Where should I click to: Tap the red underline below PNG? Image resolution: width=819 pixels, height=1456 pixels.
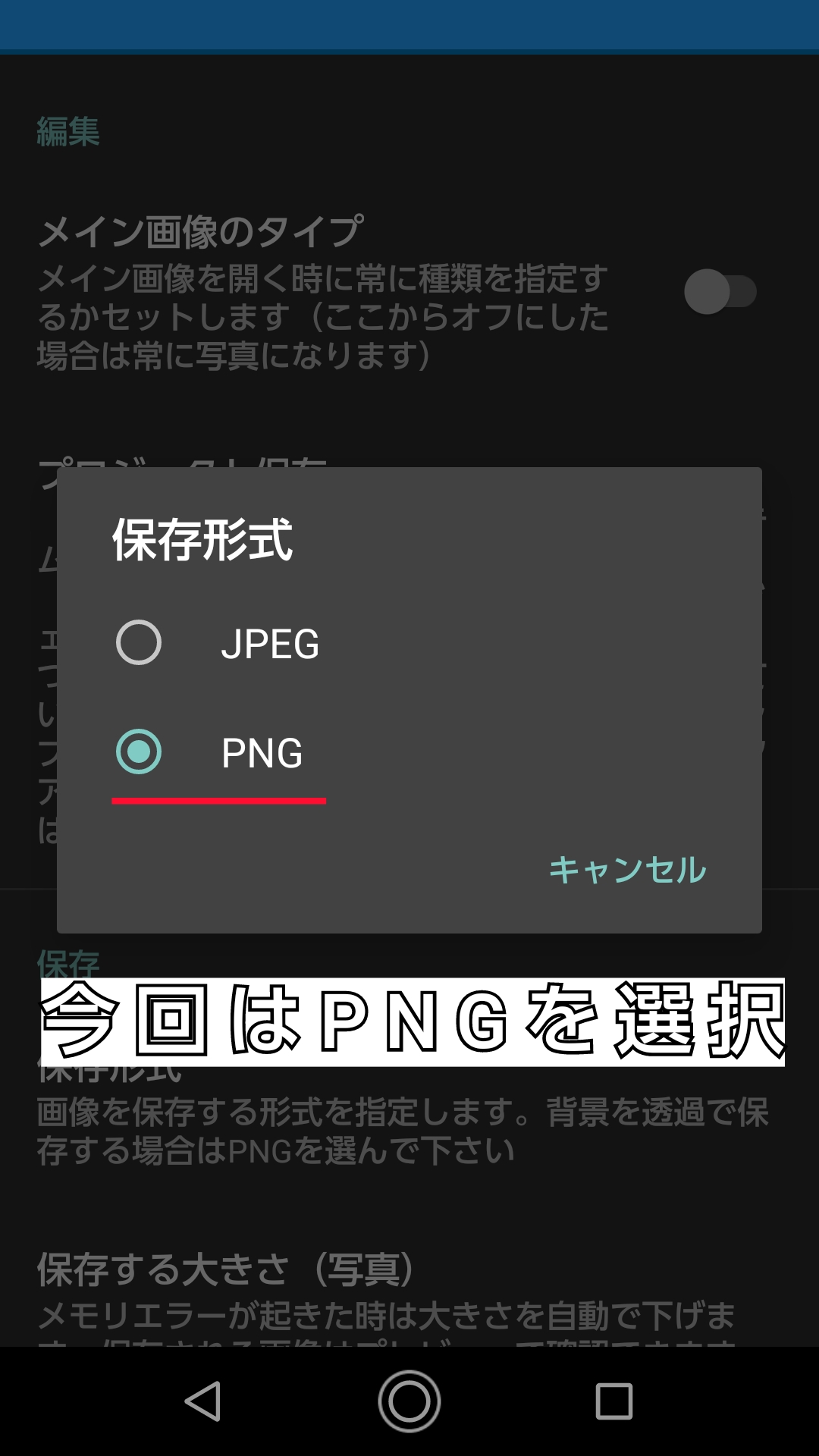point(218,799)
